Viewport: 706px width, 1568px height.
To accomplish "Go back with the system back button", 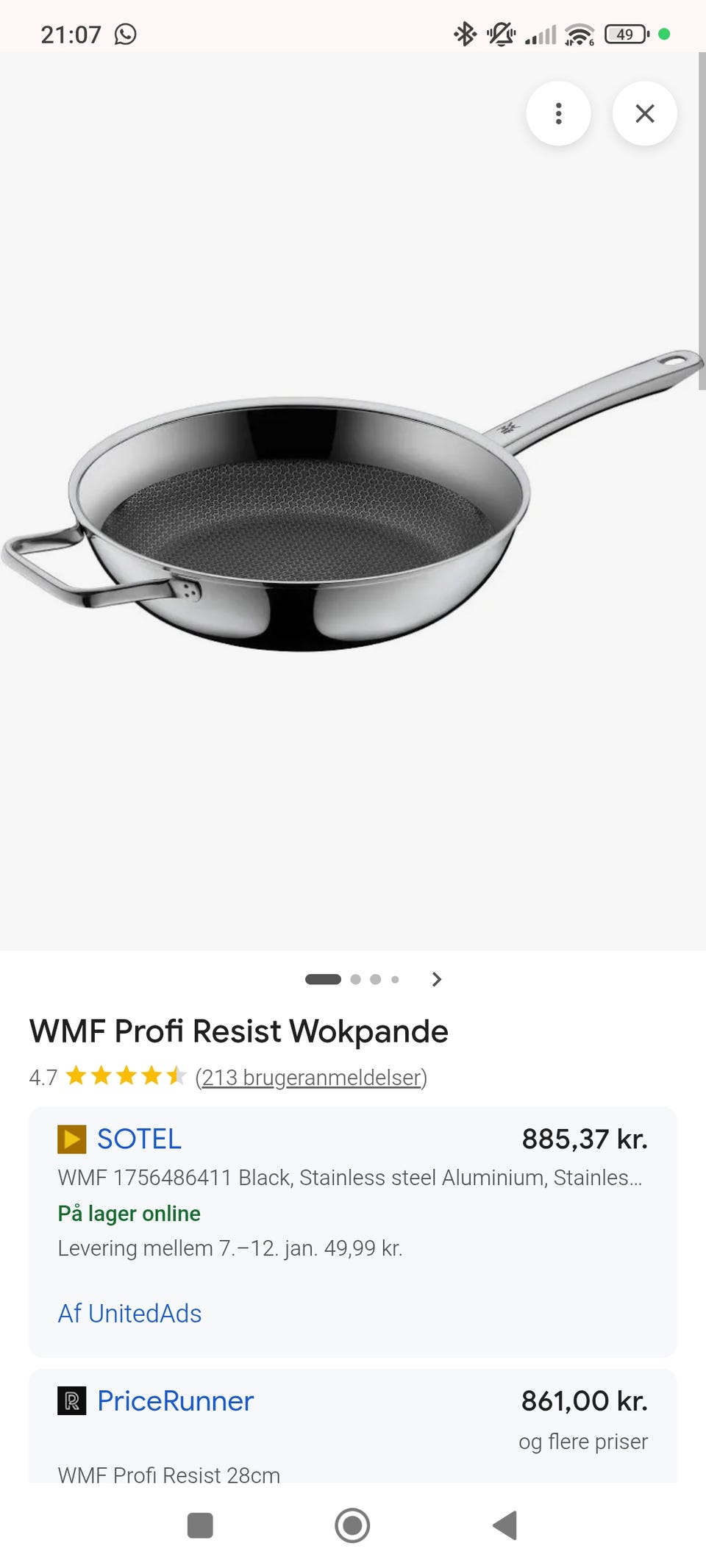I will (505, 1525).
